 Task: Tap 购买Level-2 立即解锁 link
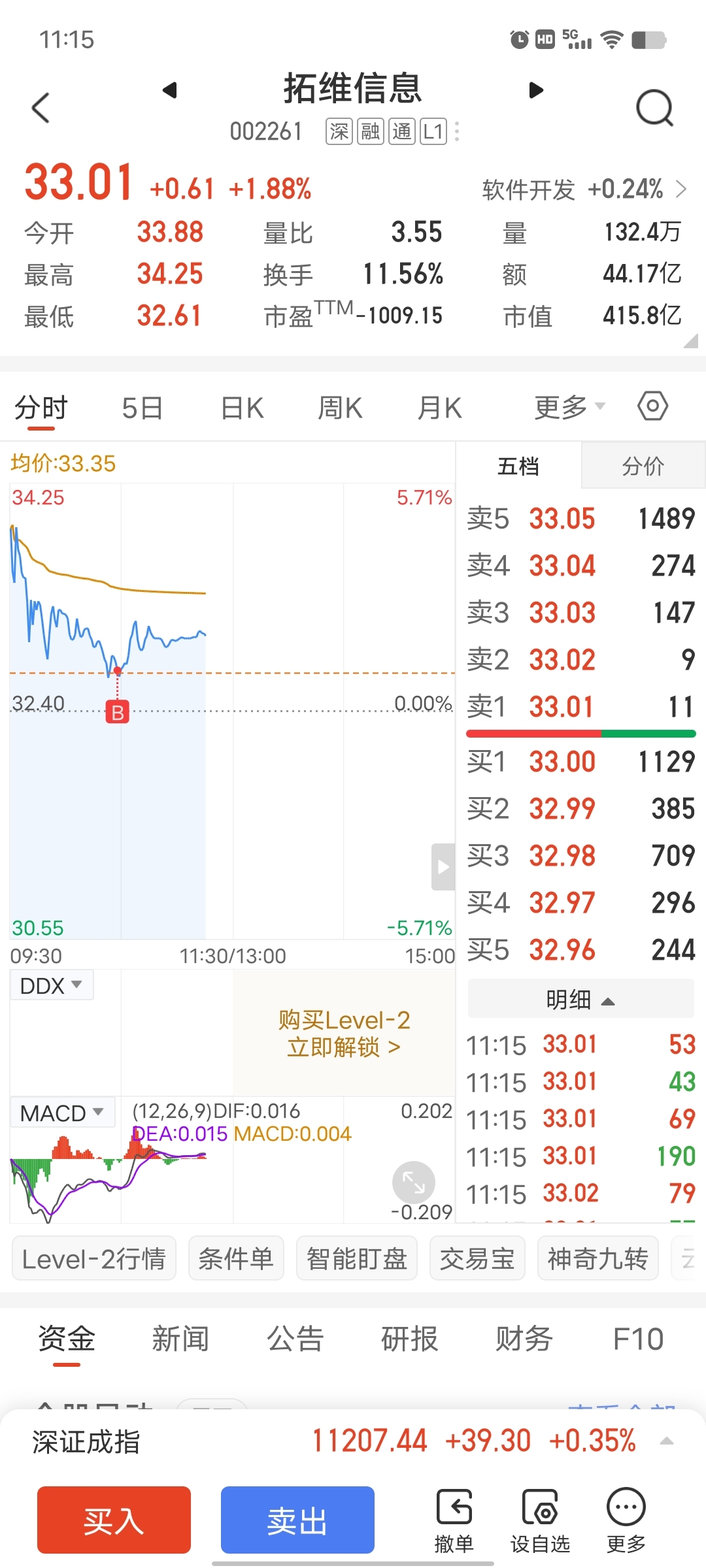[344, 1033]
